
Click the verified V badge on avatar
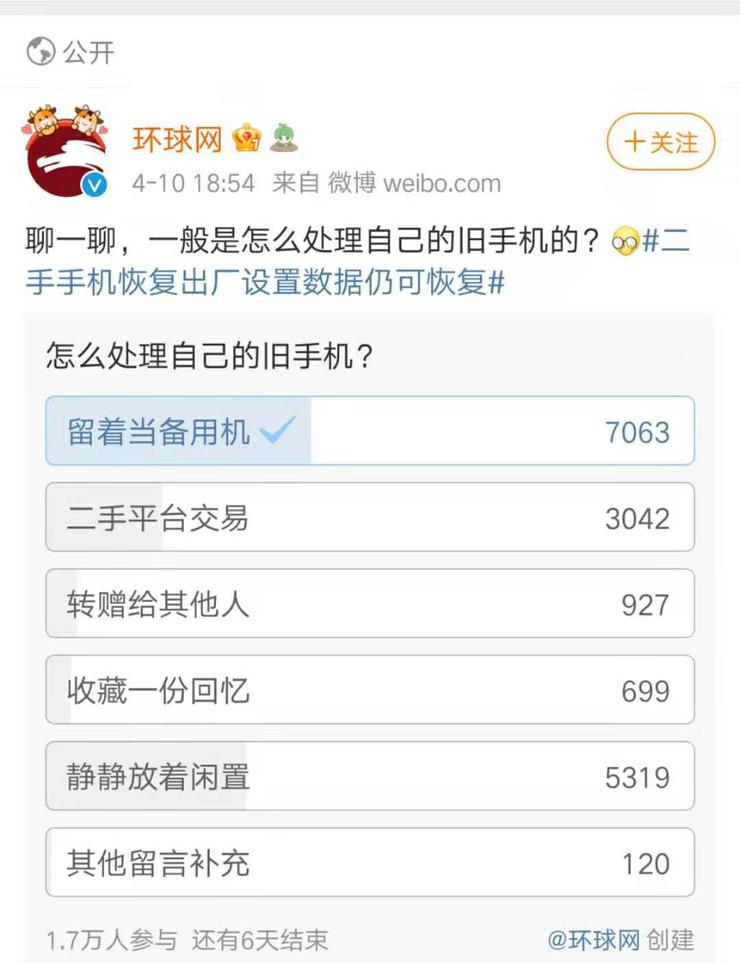[x=93, y=185]
